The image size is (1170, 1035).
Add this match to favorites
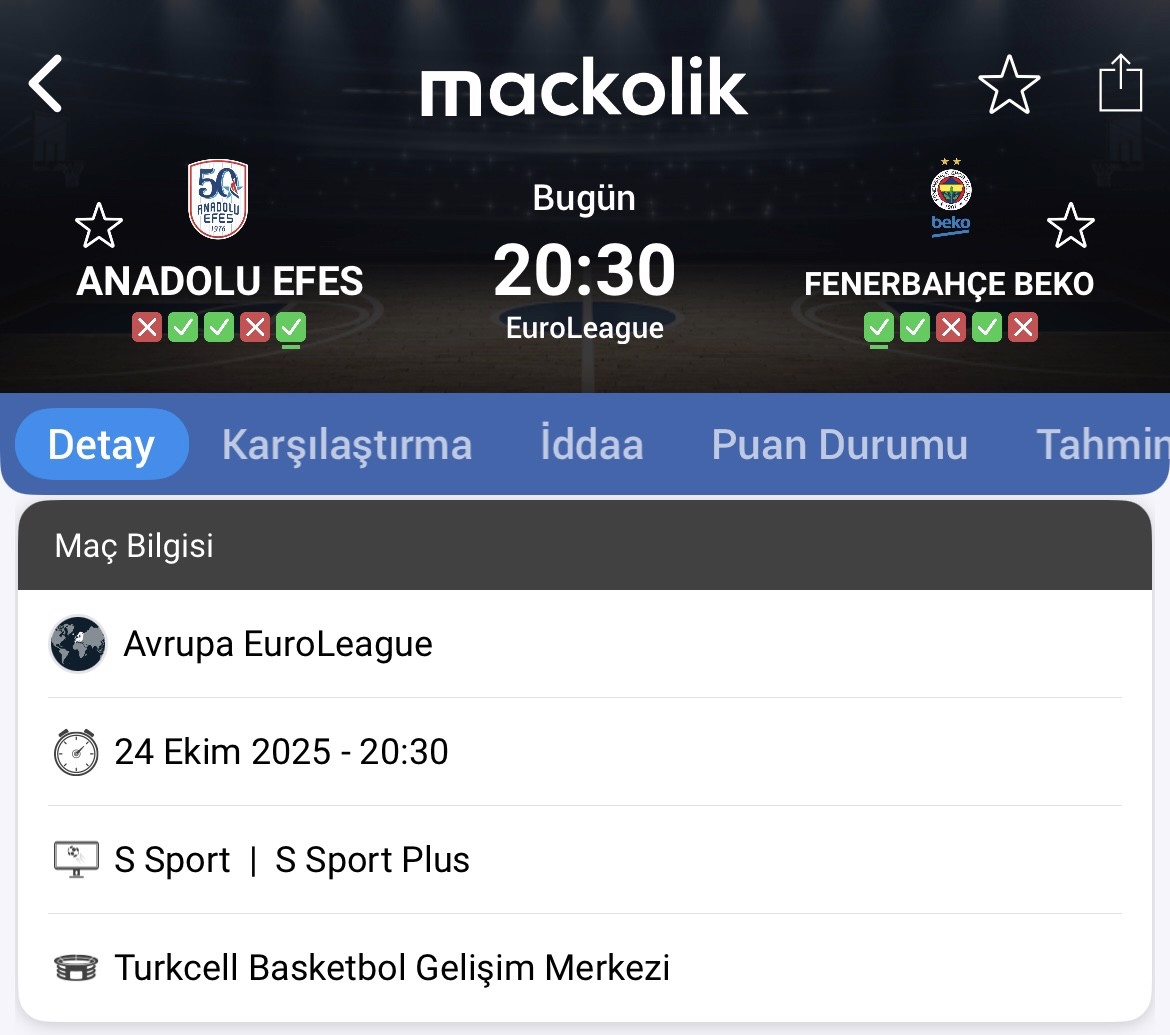pos(1008,85)
